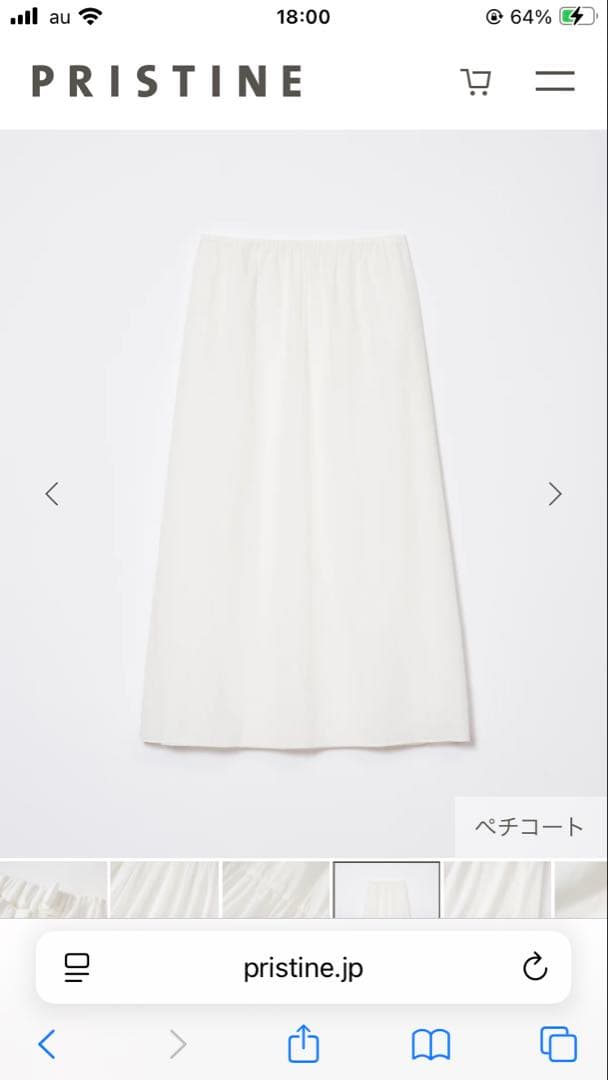This screenshot has height=1080, width=608.
Task: Open Safari bookmarks
Action: point(431,1045)
